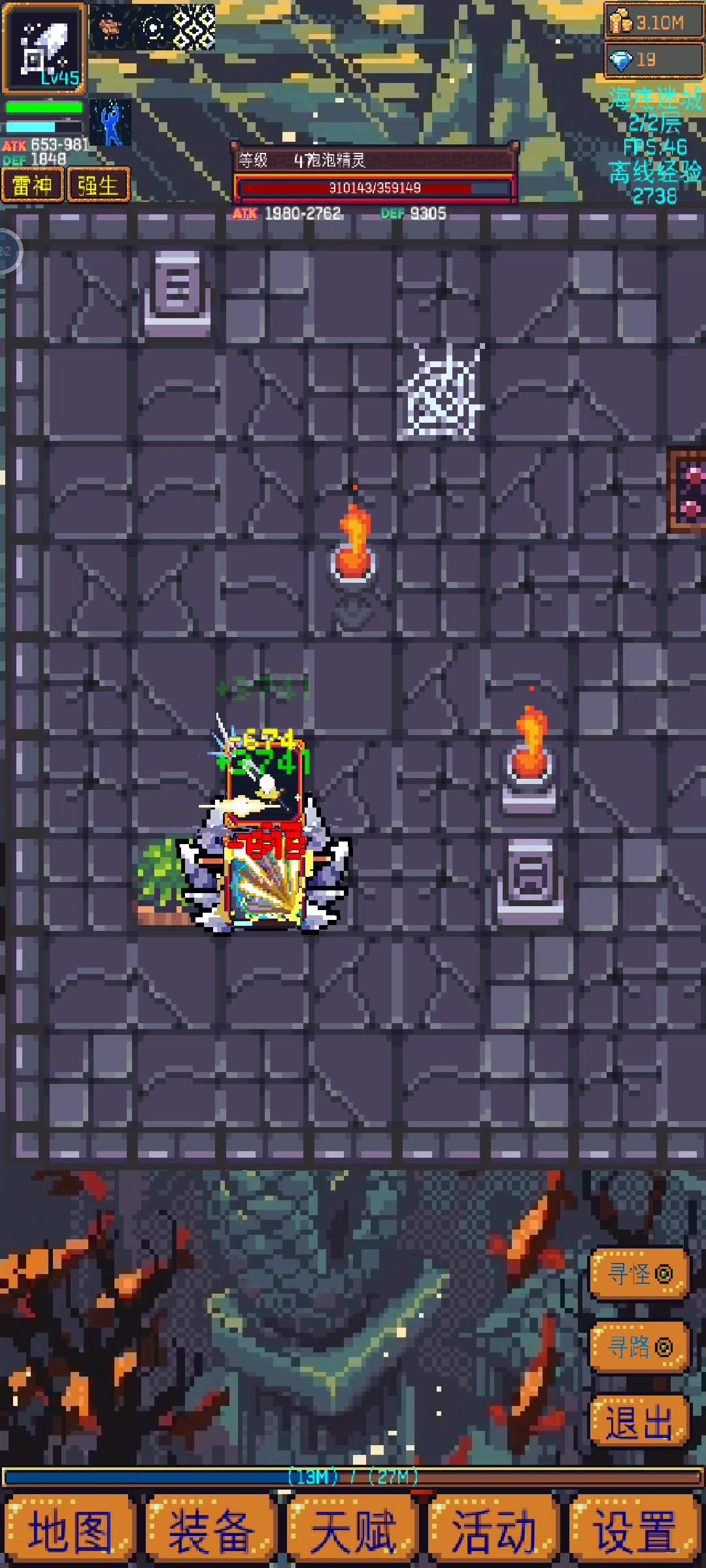Viewport: 706px width, 1568px height.
Task: Open the Lv45 character avatar
Action: 44,48
